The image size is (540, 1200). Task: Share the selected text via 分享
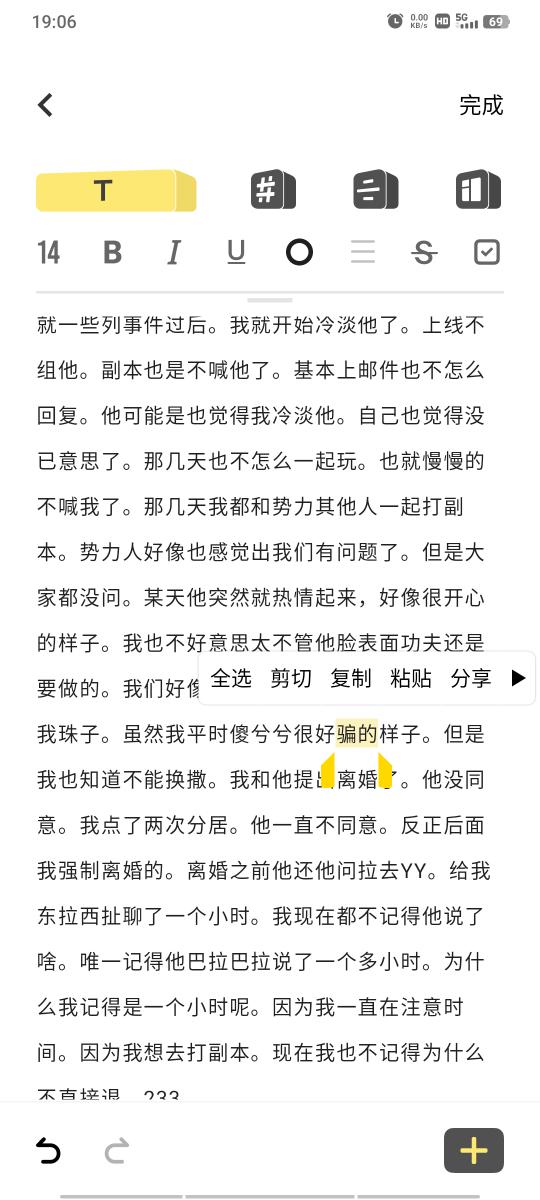tap(471, 678)
